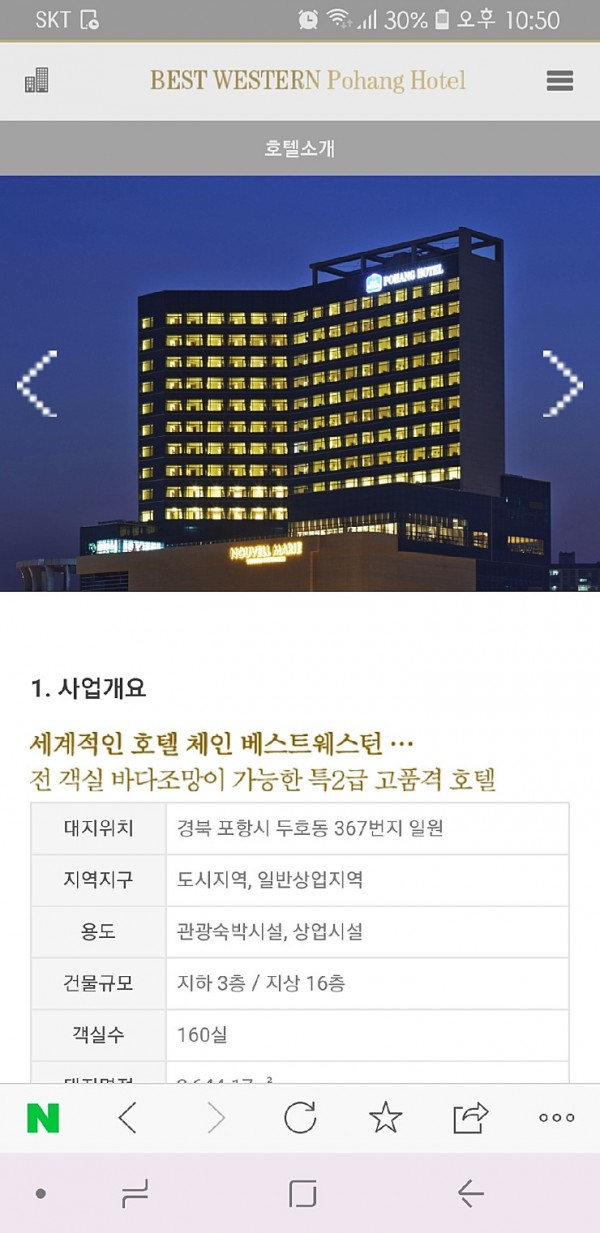Open recent apps from navigation bar
This screenshot has width=600, height=1233.
tap(135, 1193)
